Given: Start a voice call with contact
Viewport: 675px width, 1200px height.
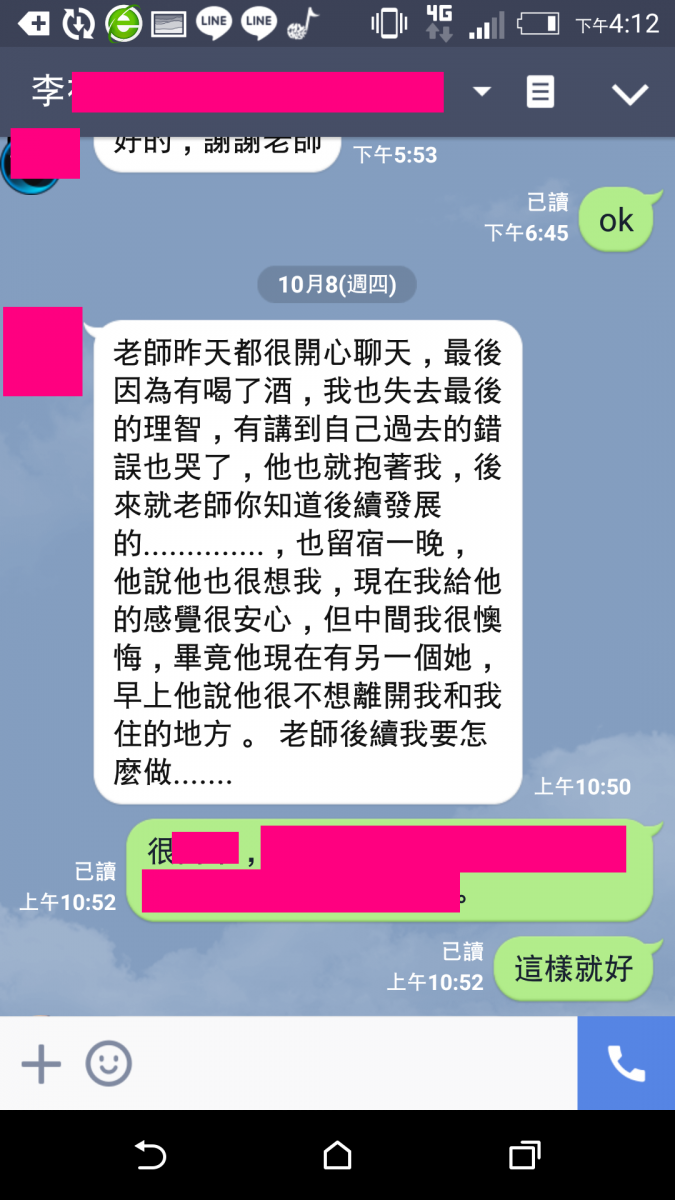Looking at the screenshot, I should tap(626, 1064).
